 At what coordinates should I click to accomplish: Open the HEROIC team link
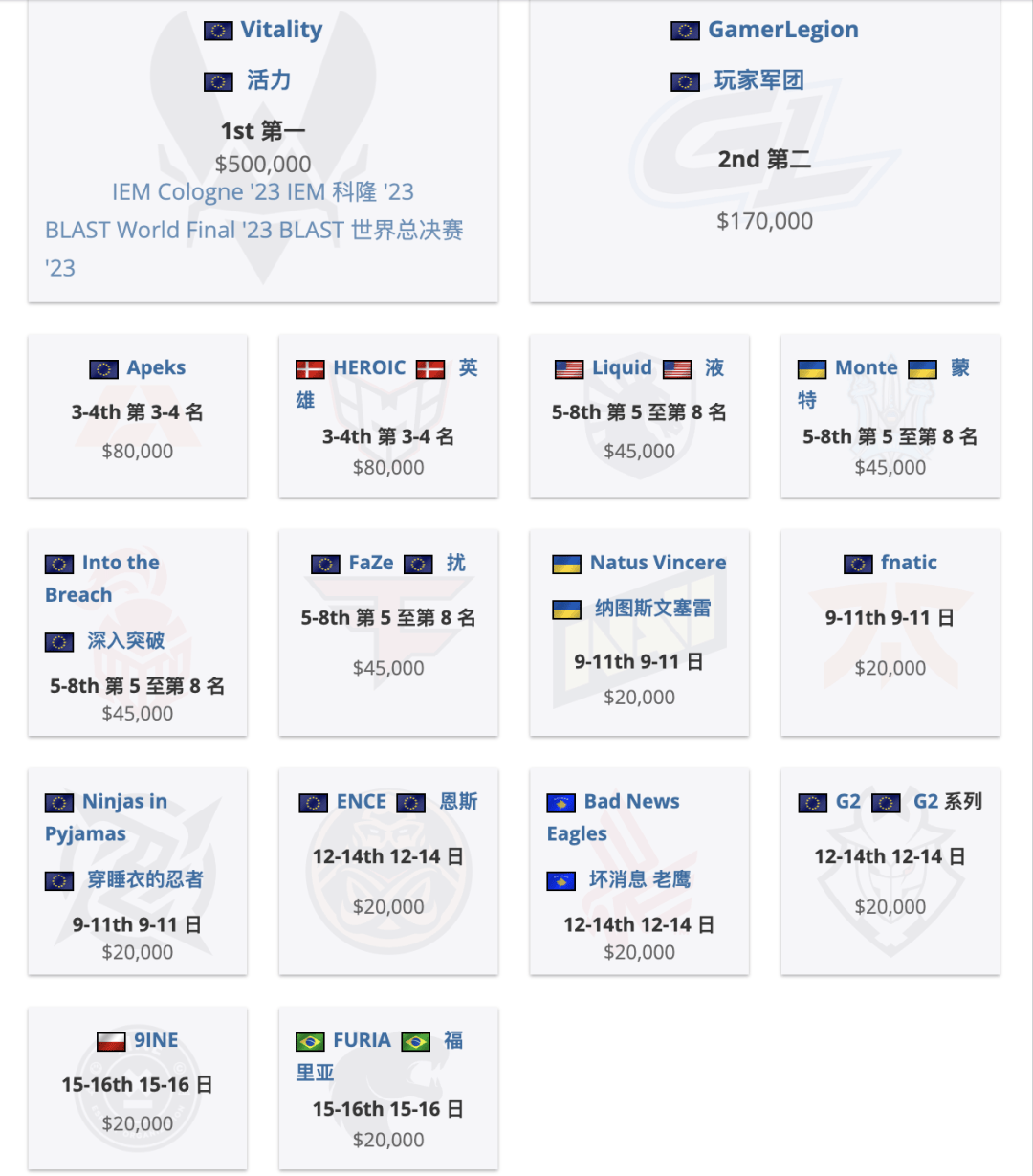pos(369,368)
